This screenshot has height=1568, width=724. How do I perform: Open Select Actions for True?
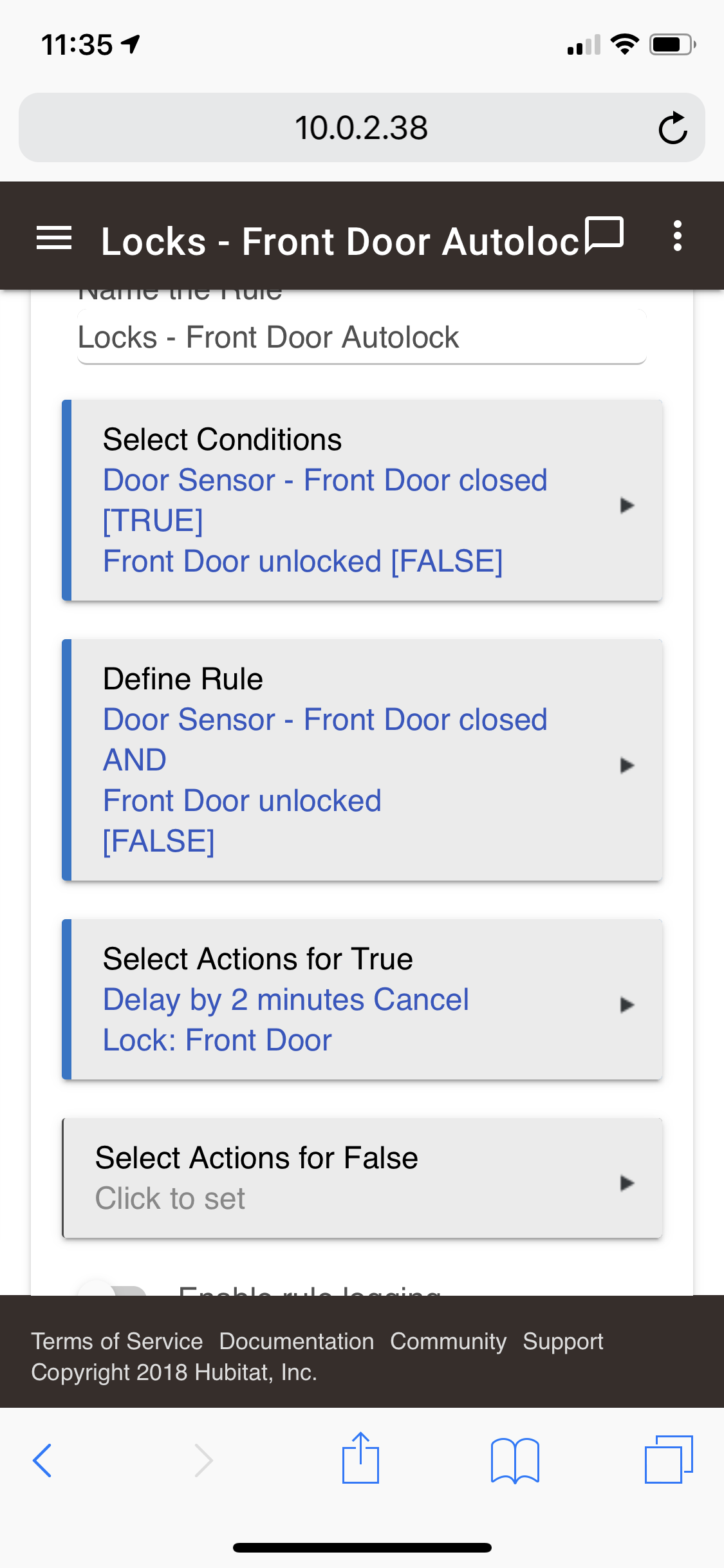[x=362, y=999]
